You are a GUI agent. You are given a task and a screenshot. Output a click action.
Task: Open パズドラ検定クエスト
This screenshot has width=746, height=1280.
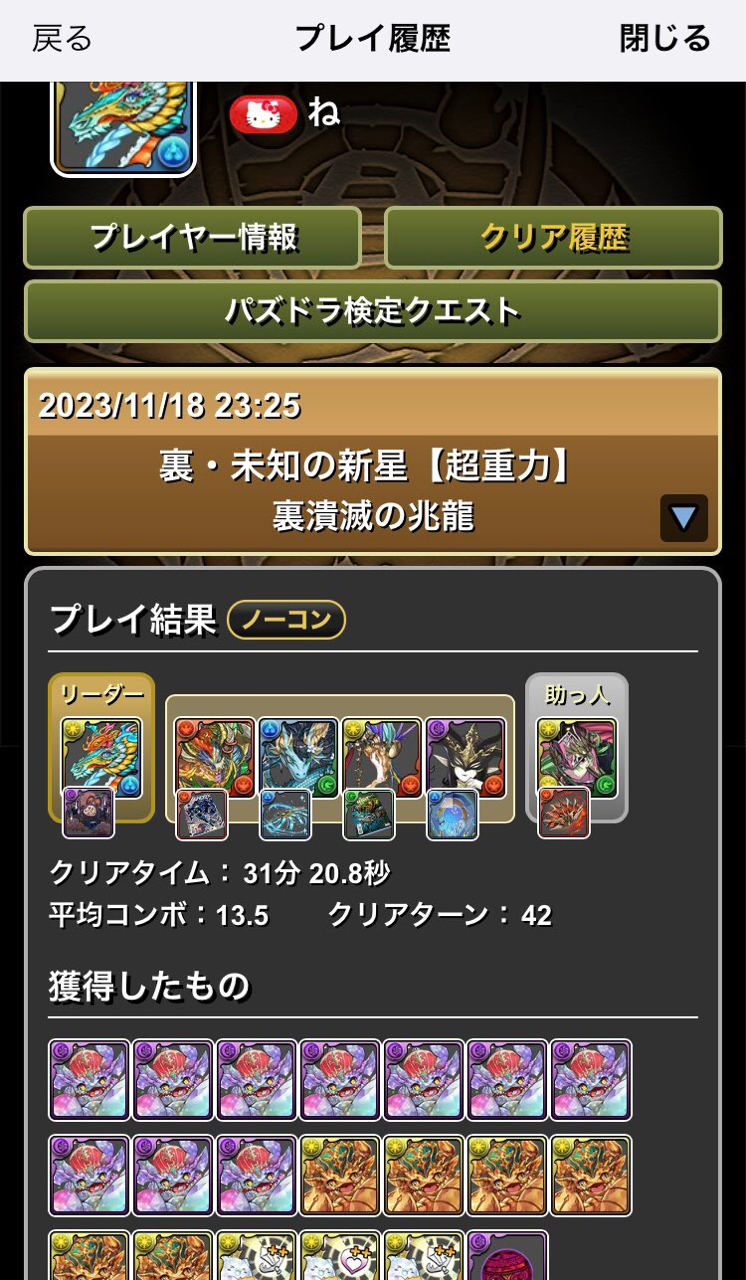pos(372,311)
